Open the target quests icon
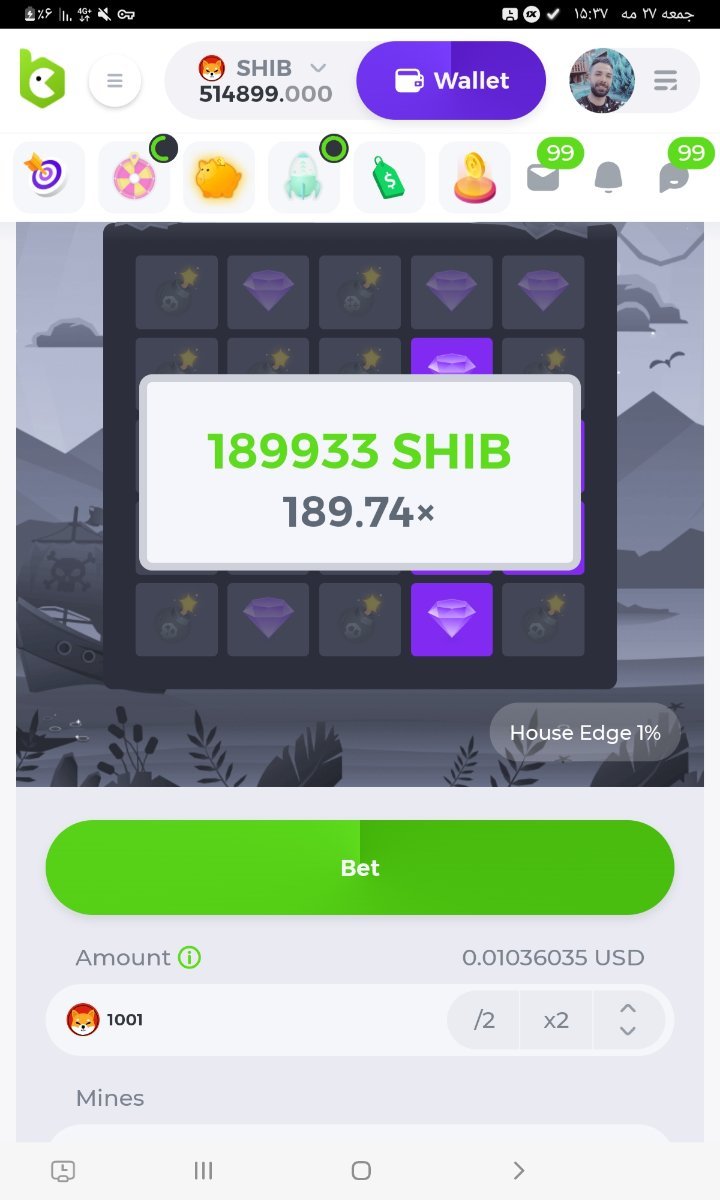Image resolution: width=720 pixels, height=1200 pixels. point(48,177)
